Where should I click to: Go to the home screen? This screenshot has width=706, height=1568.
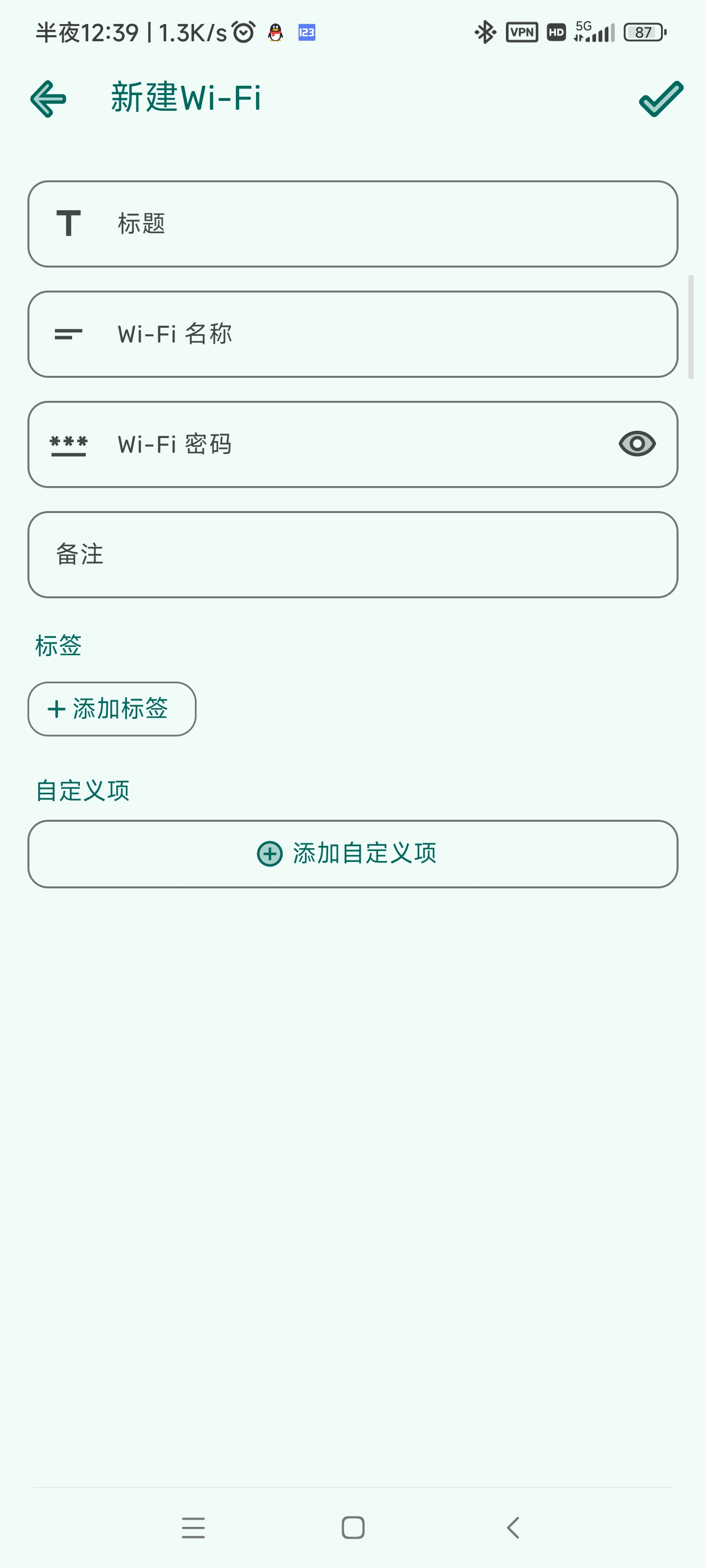pos(353,1527)
